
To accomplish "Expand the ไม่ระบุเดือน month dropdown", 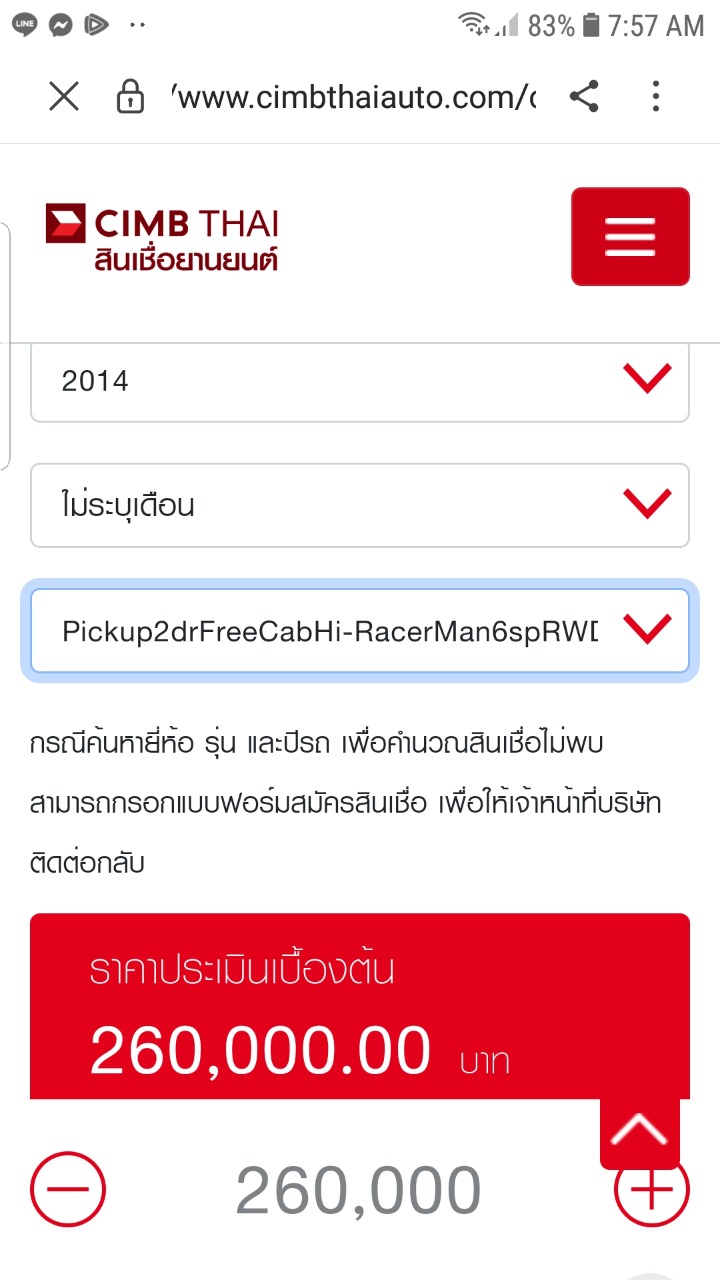I will coord(359,505).
